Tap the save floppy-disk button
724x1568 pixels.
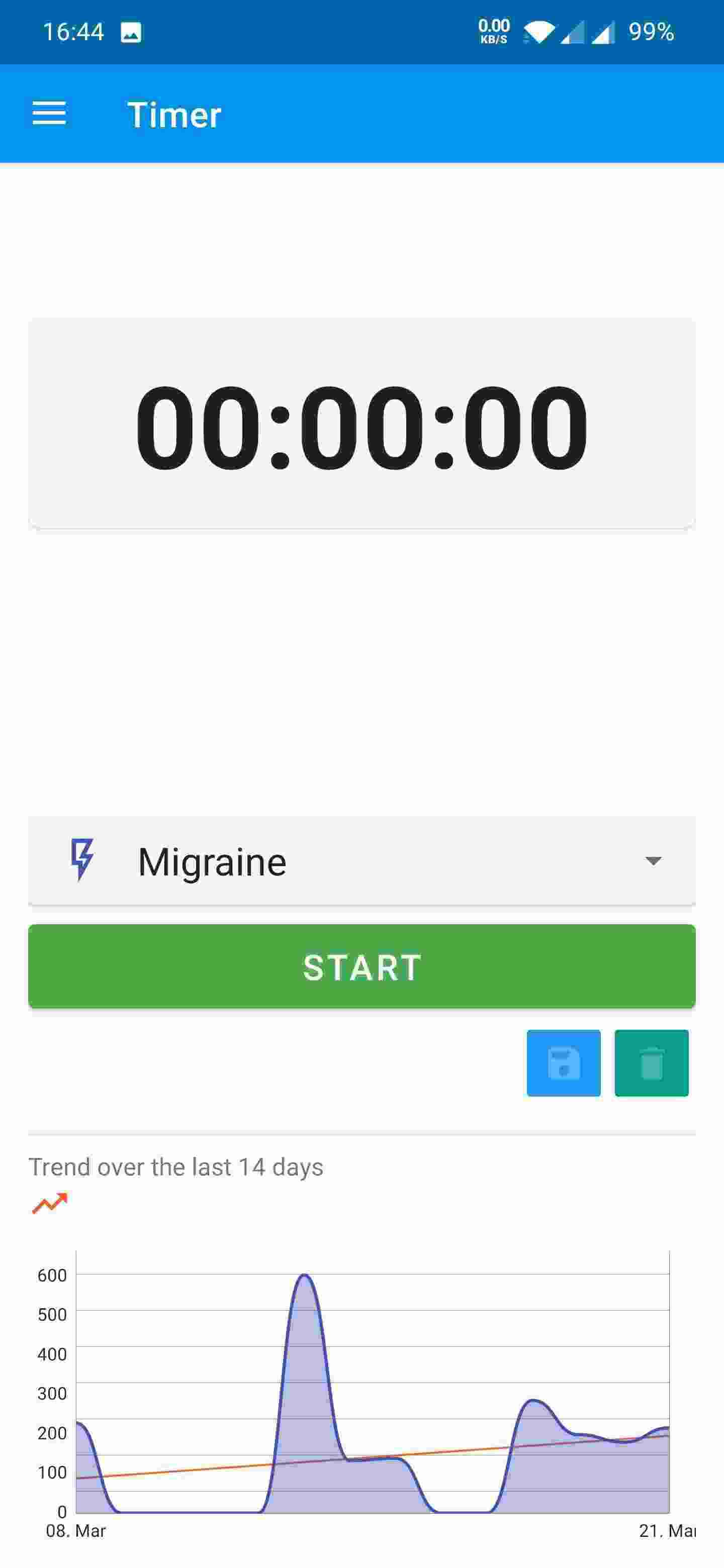[563, 1063]
